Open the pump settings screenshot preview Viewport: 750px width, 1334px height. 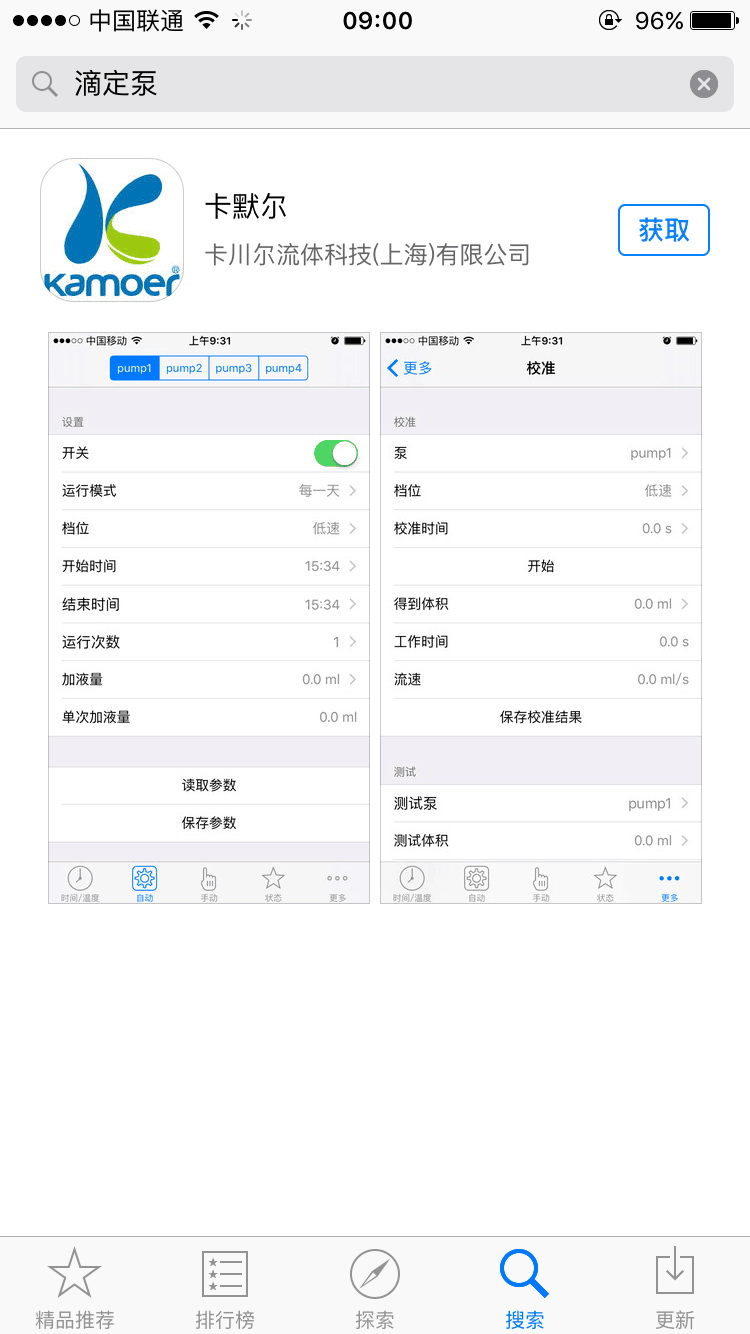click(x=209, y=618)
